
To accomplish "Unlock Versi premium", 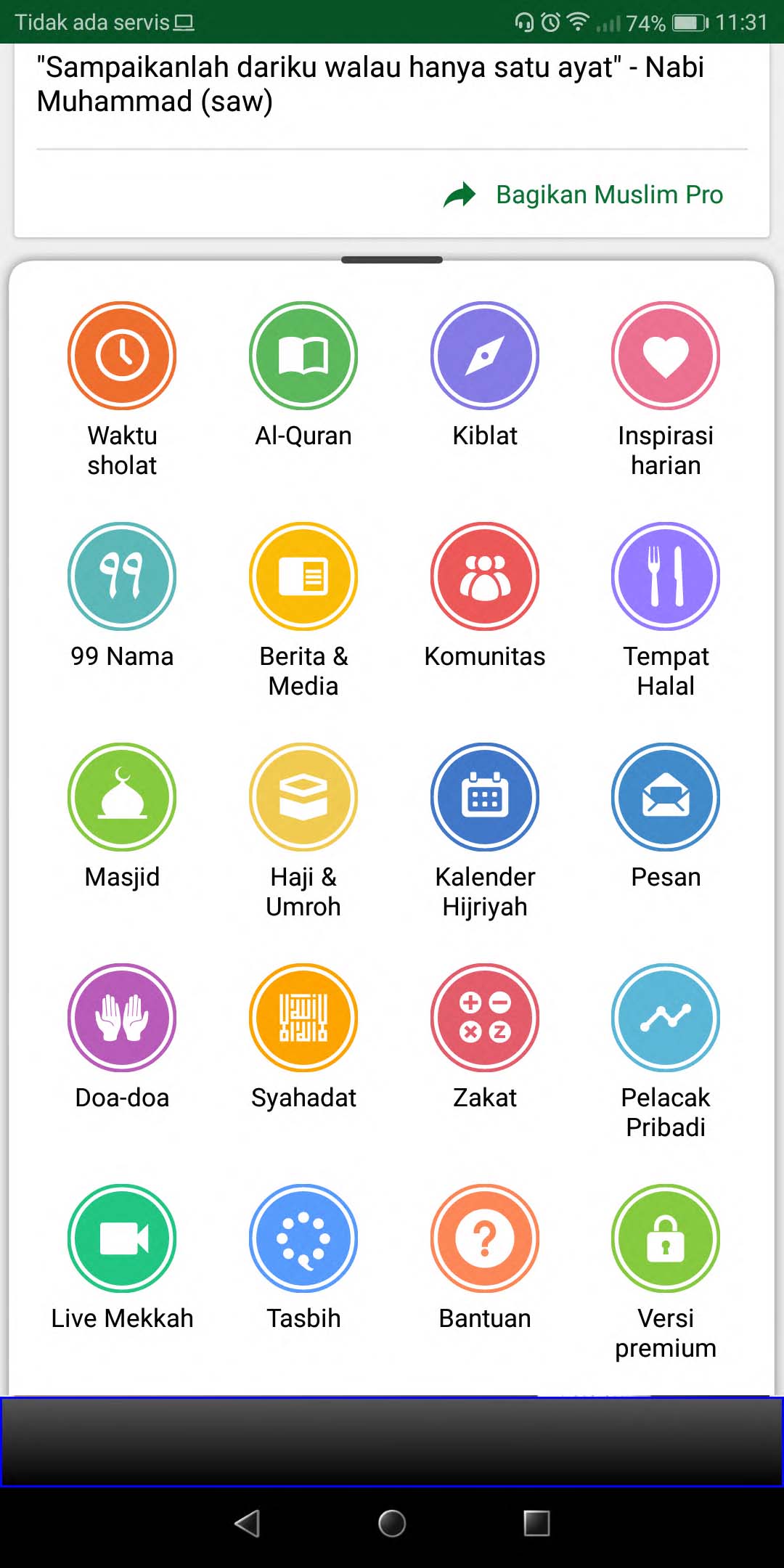I will [666, 1238].
